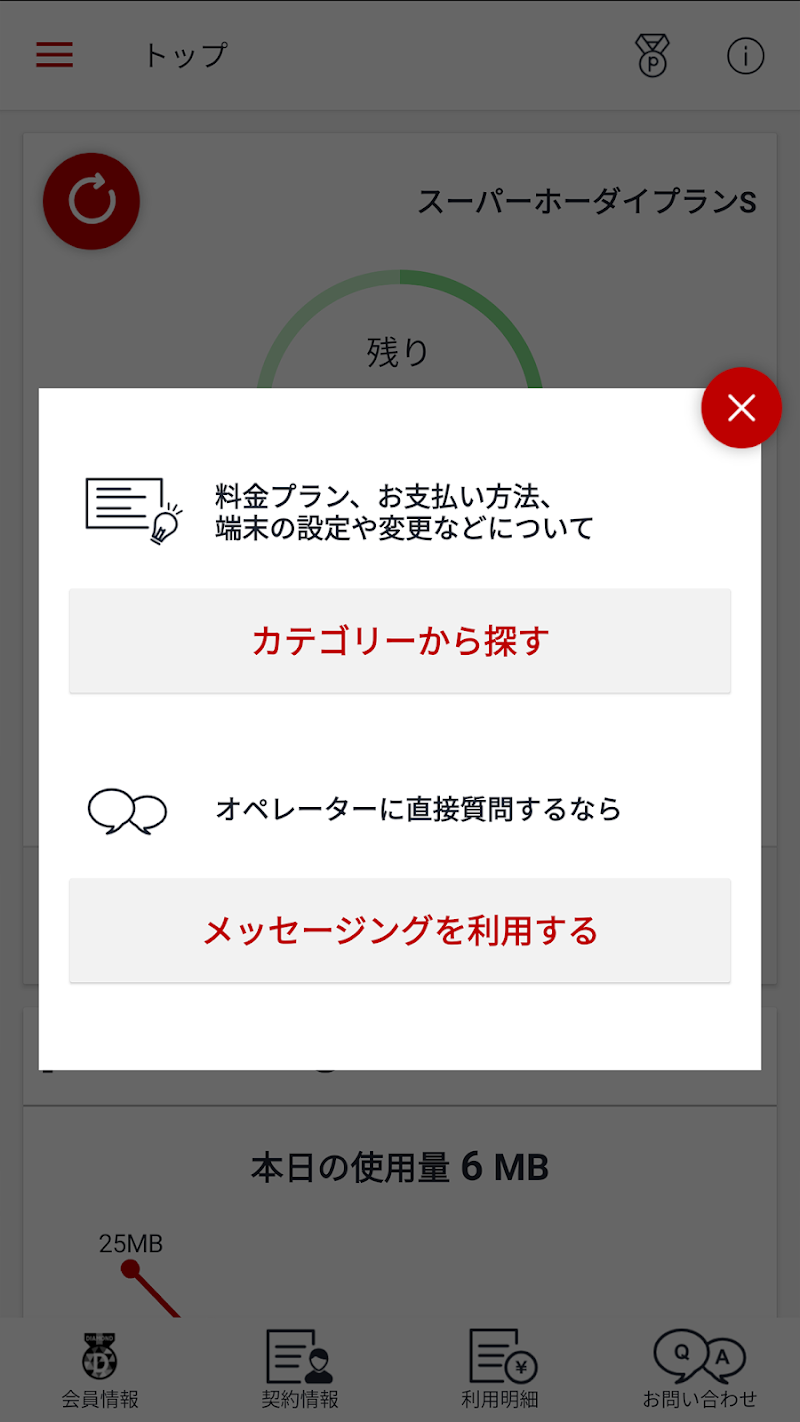Viewport: 800px width, 1422px height.
Task: Switch to the お問い合わせ tab
Action: tap(699, 1369)
